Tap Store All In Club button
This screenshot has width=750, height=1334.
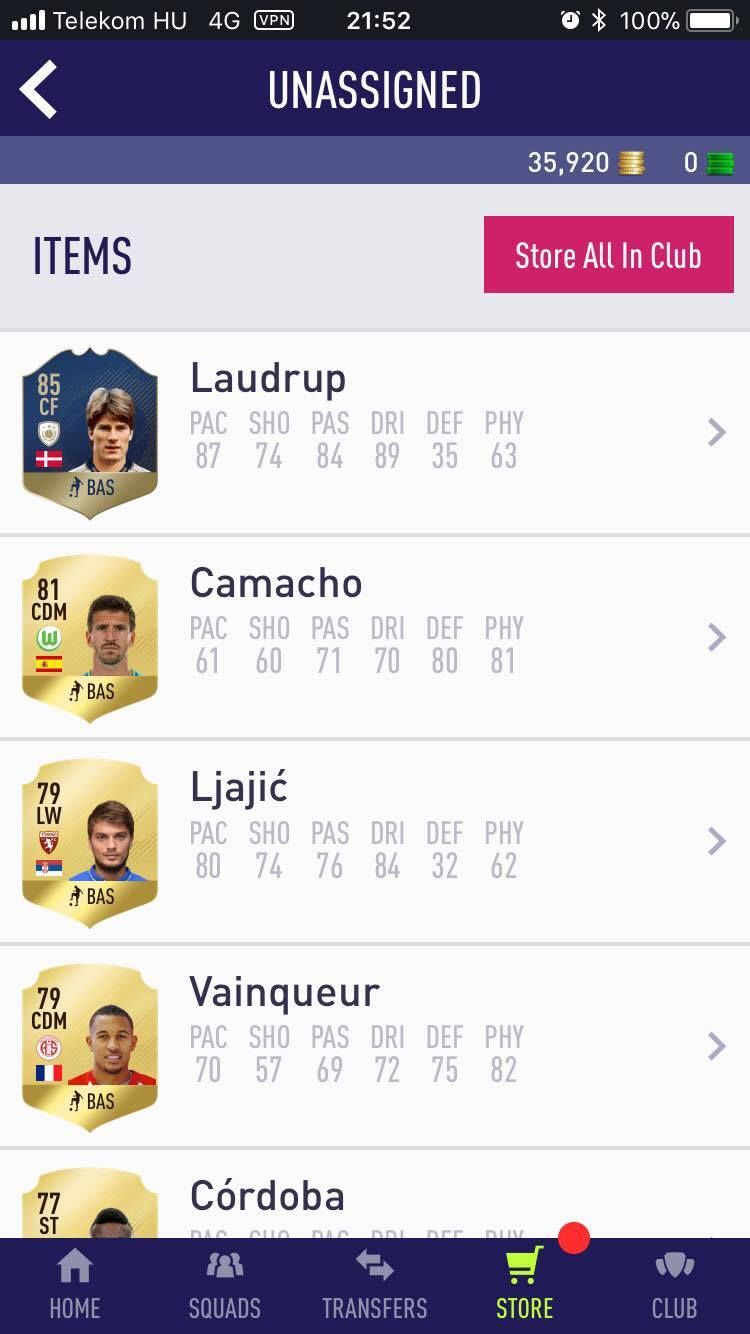pos(608,255)
